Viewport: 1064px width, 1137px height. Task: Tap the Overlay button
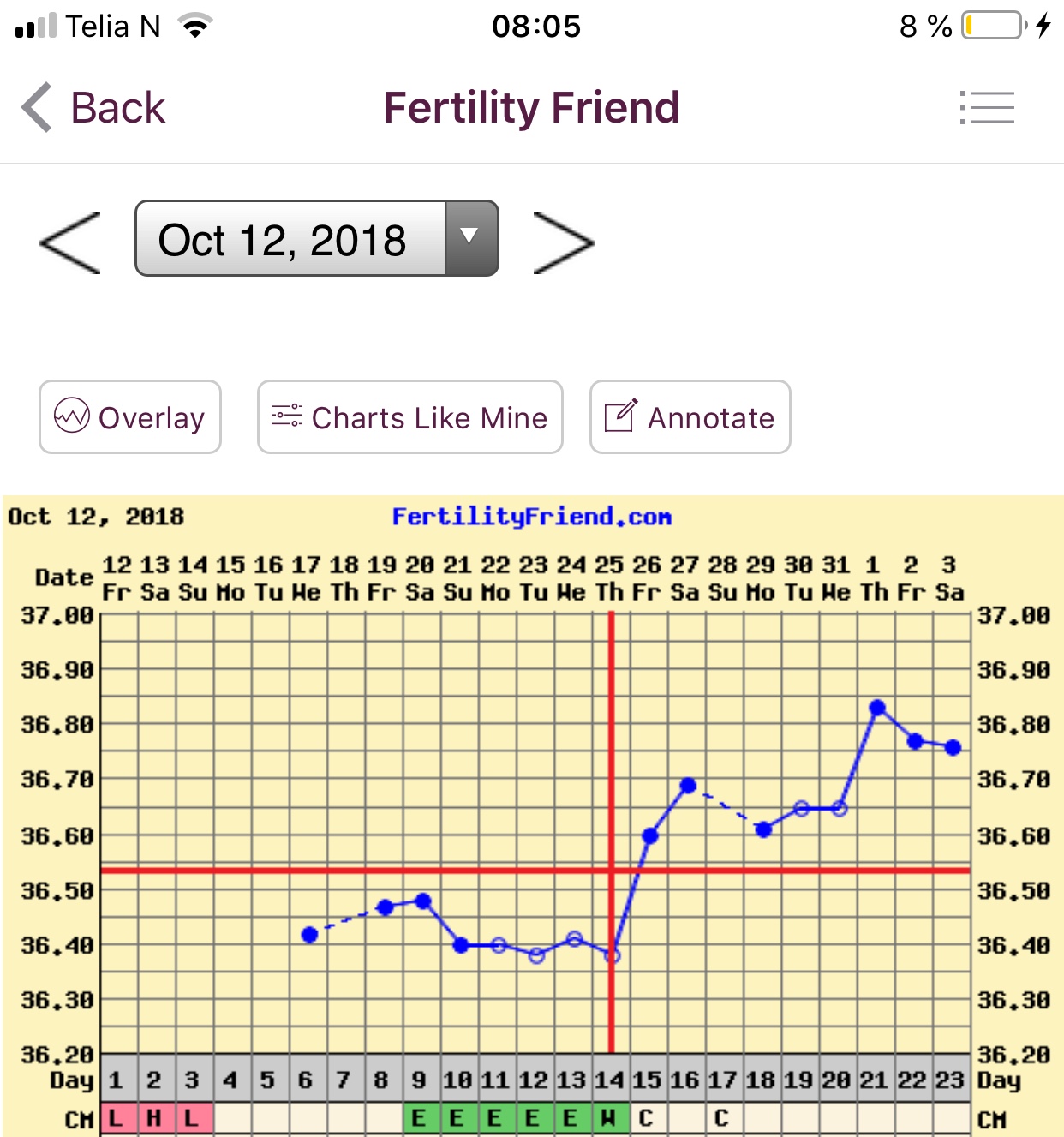click(x=130, y=417)
